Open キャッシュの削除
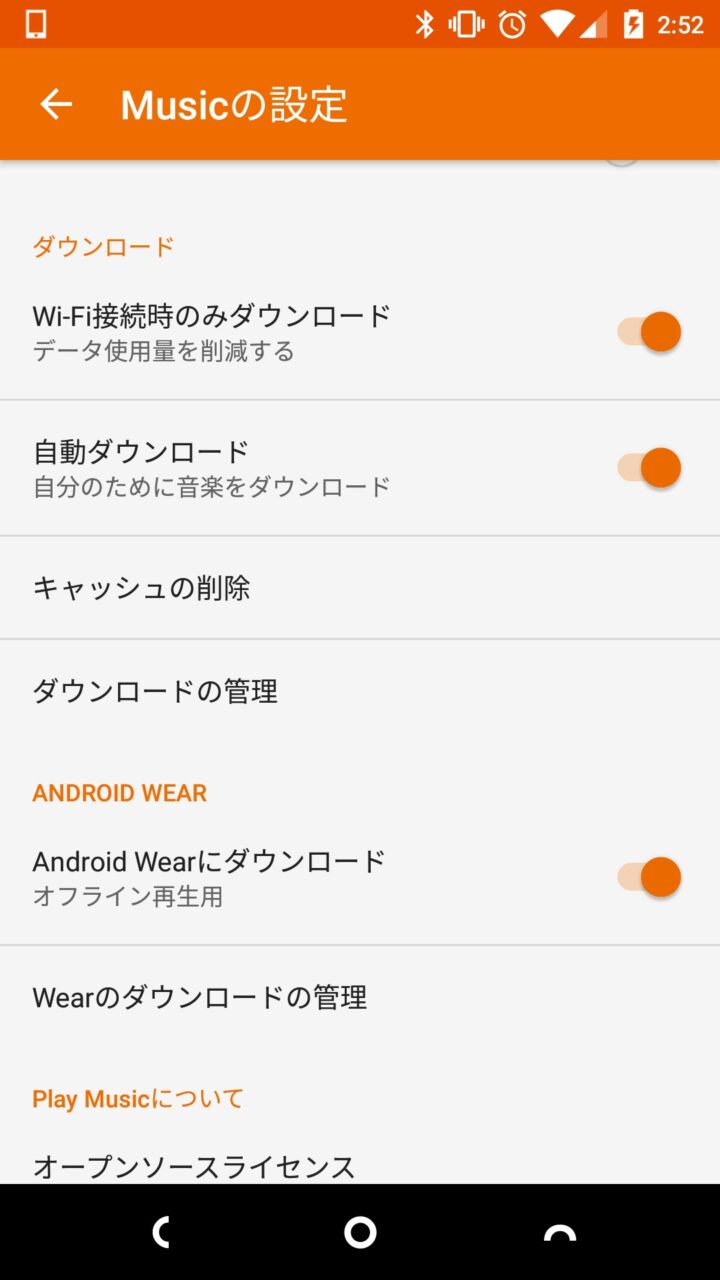720x1280 pixels. 141,588
